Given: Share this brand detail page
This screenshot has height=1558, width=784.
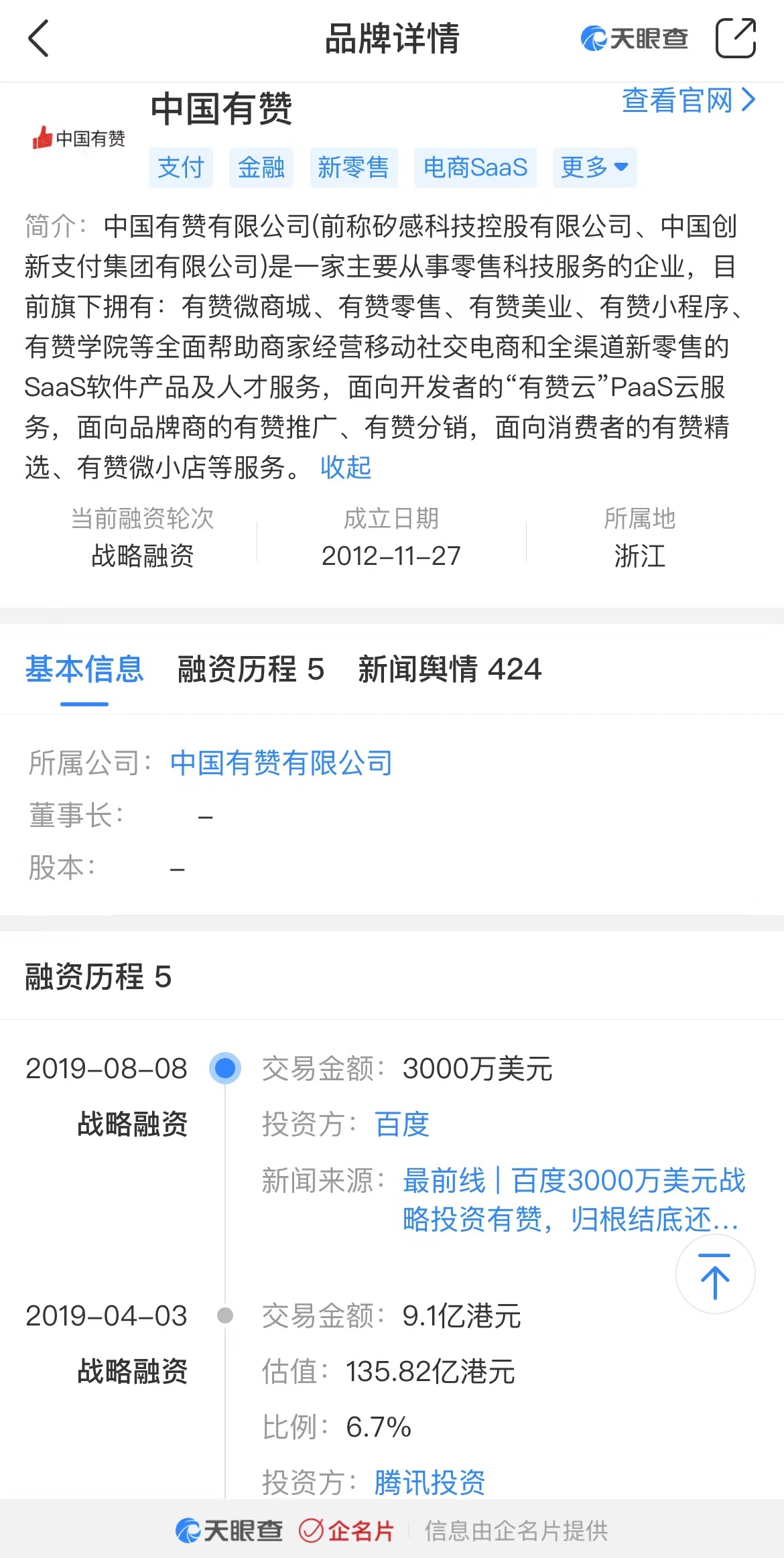Looking at the screenshot, I should 736,38.
